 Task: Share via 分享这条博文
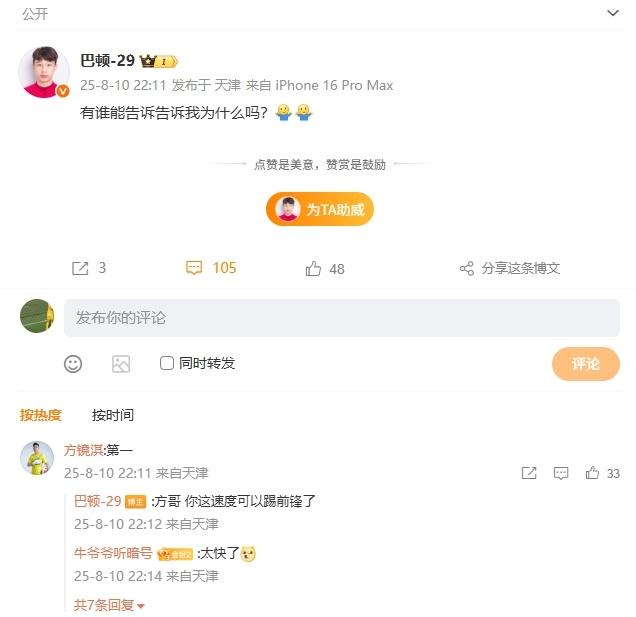(509, 268)
